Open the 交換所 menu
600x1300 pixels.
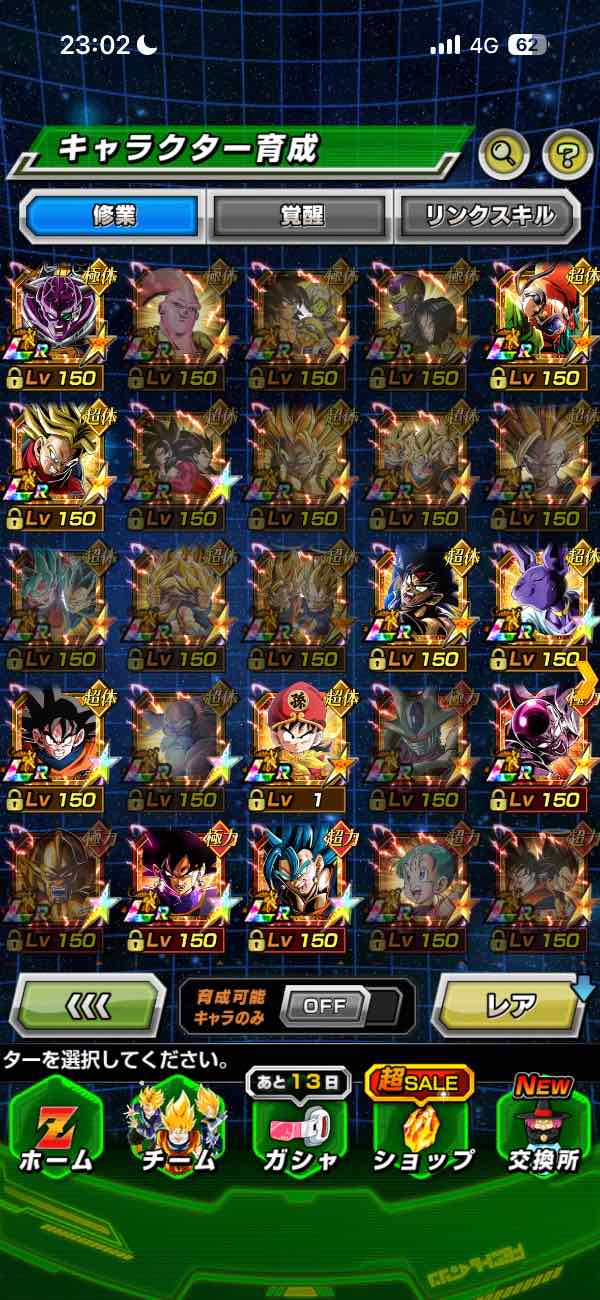coord(544,1127)
